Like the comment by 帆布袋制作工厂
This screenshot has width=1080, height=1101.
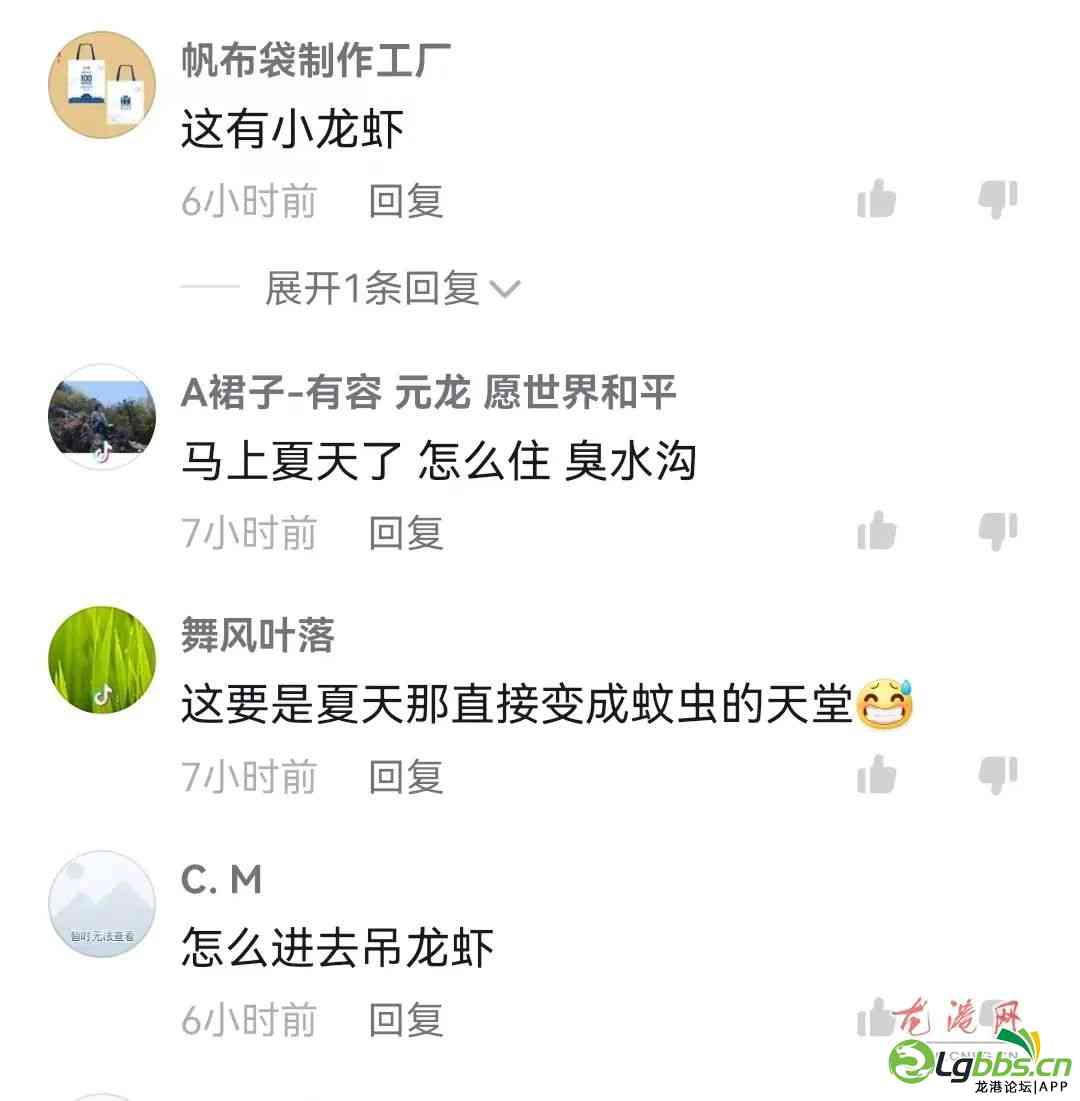click(877, 200)
